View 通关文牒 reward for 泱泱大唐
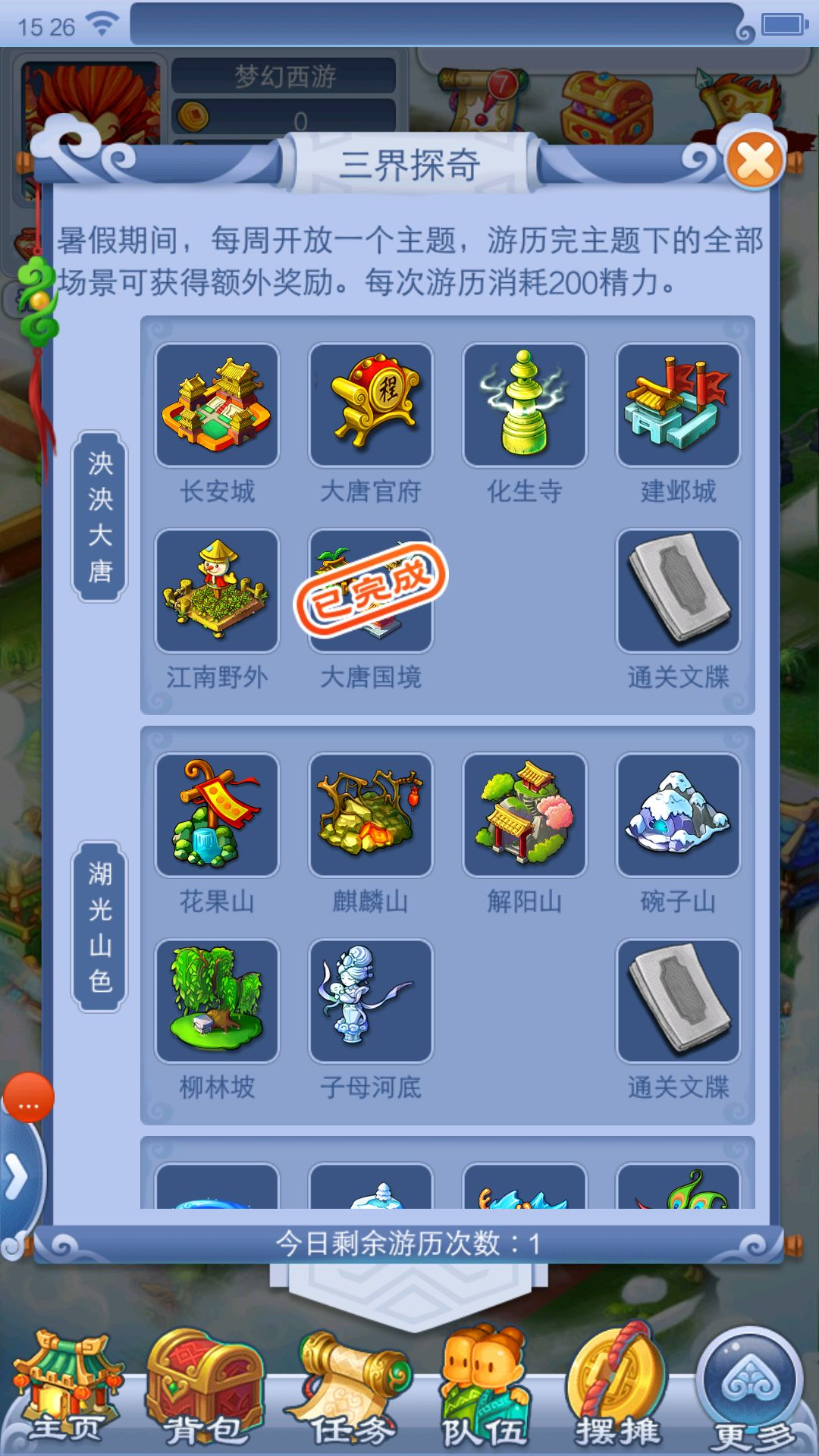 678,591
